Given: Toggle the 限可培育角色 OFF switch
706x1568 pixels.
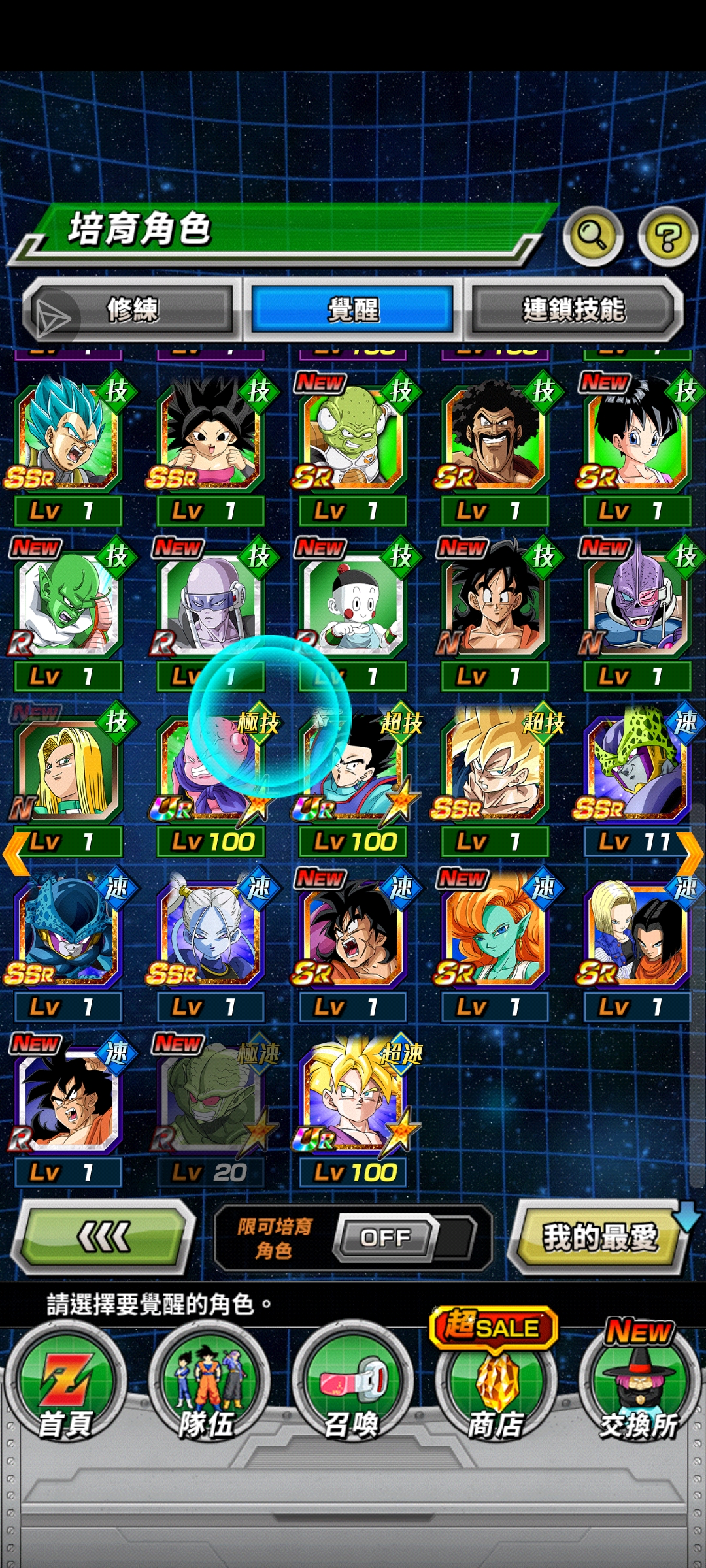Looking at the screenshot, I should pyautogui.click(x=386, y=1237).
